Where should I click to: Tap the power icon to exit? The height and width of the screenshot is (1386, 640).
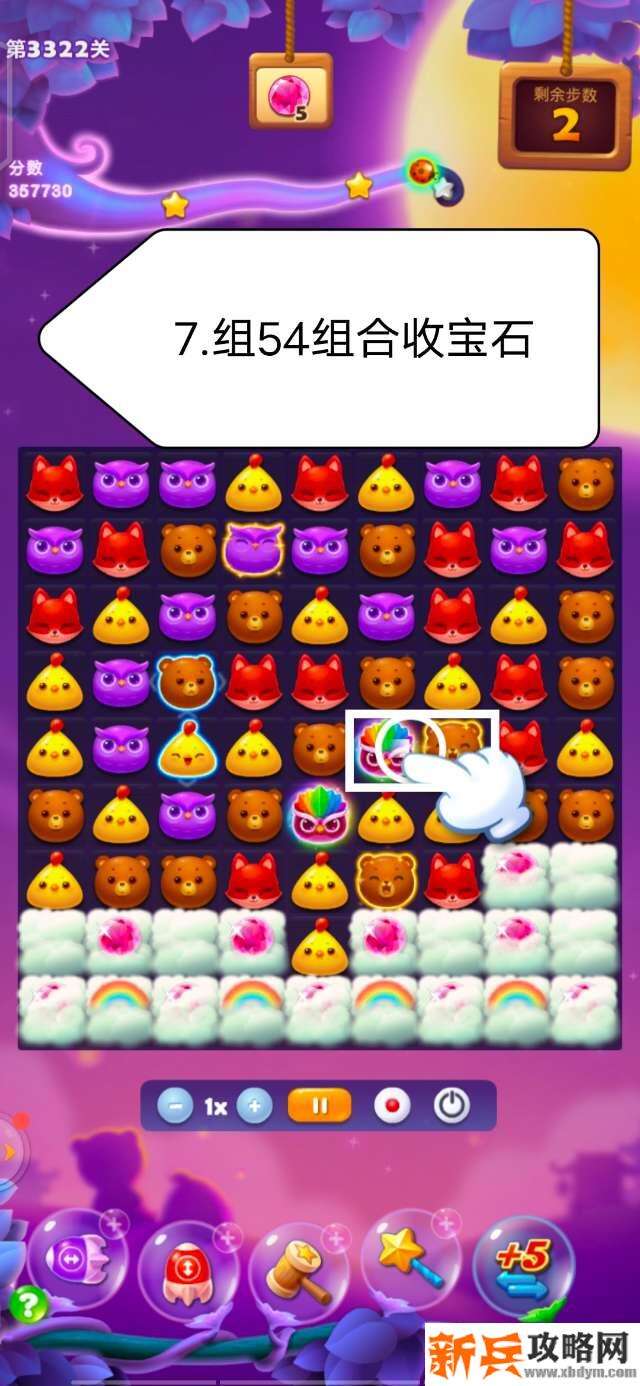click(x=452, y=1107)
